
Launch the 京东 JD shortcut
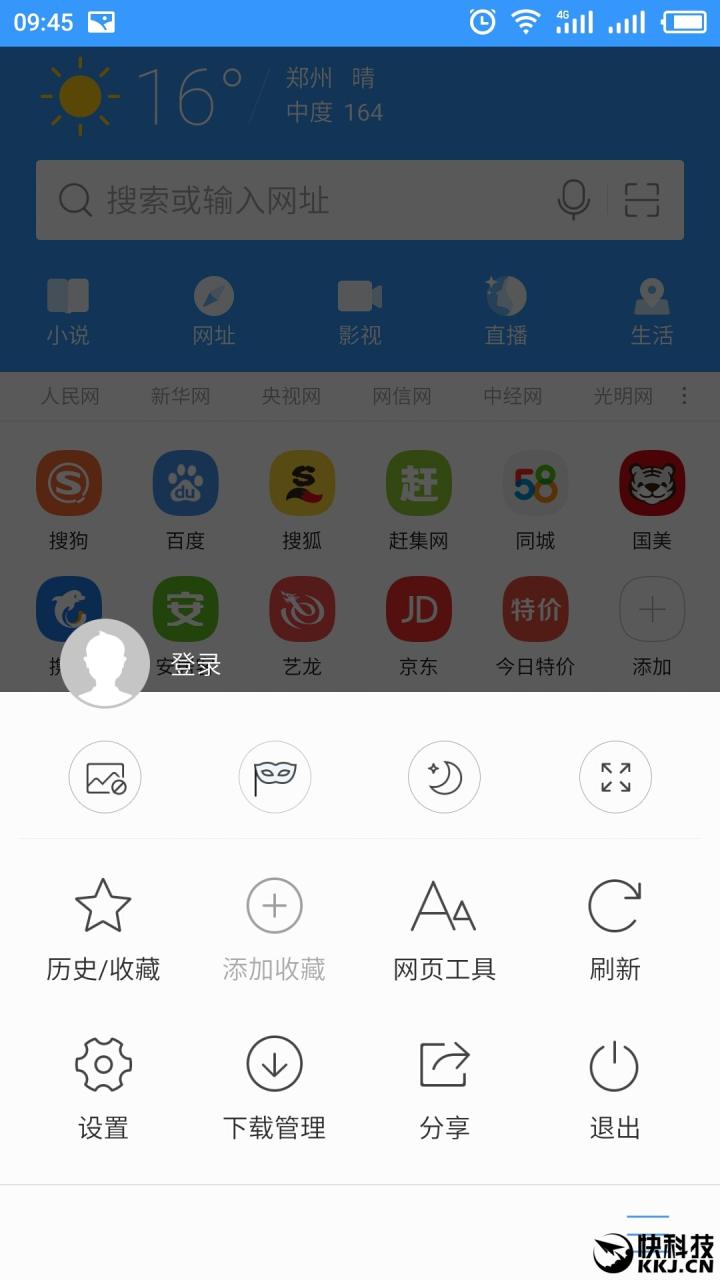(x=418, y=608)
